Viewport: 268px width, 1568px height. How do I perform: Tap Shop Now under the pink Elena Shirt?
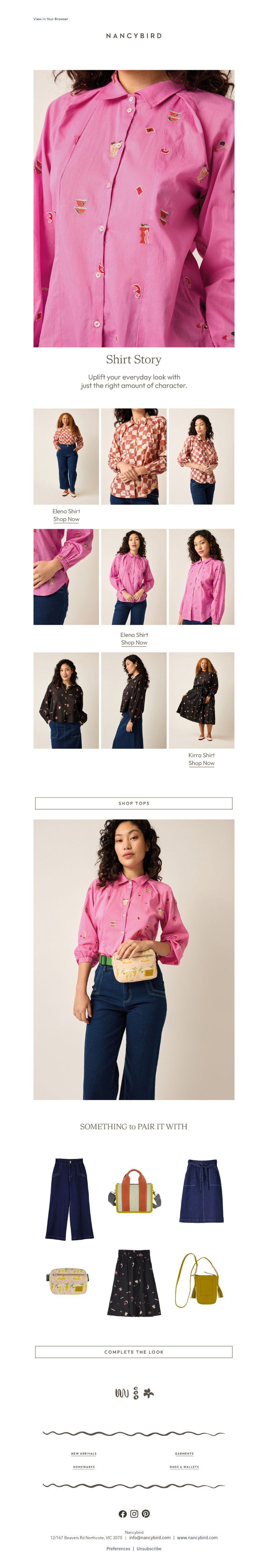pyautogui.click(x=134, y=642)
